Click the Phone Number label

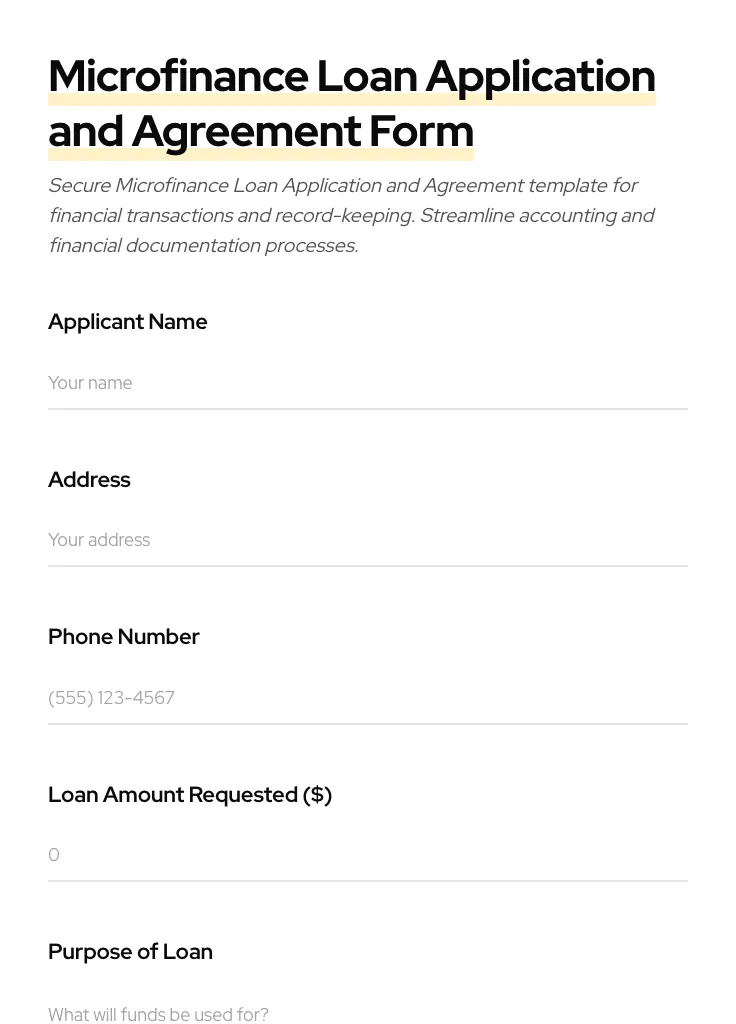[124, 637]
